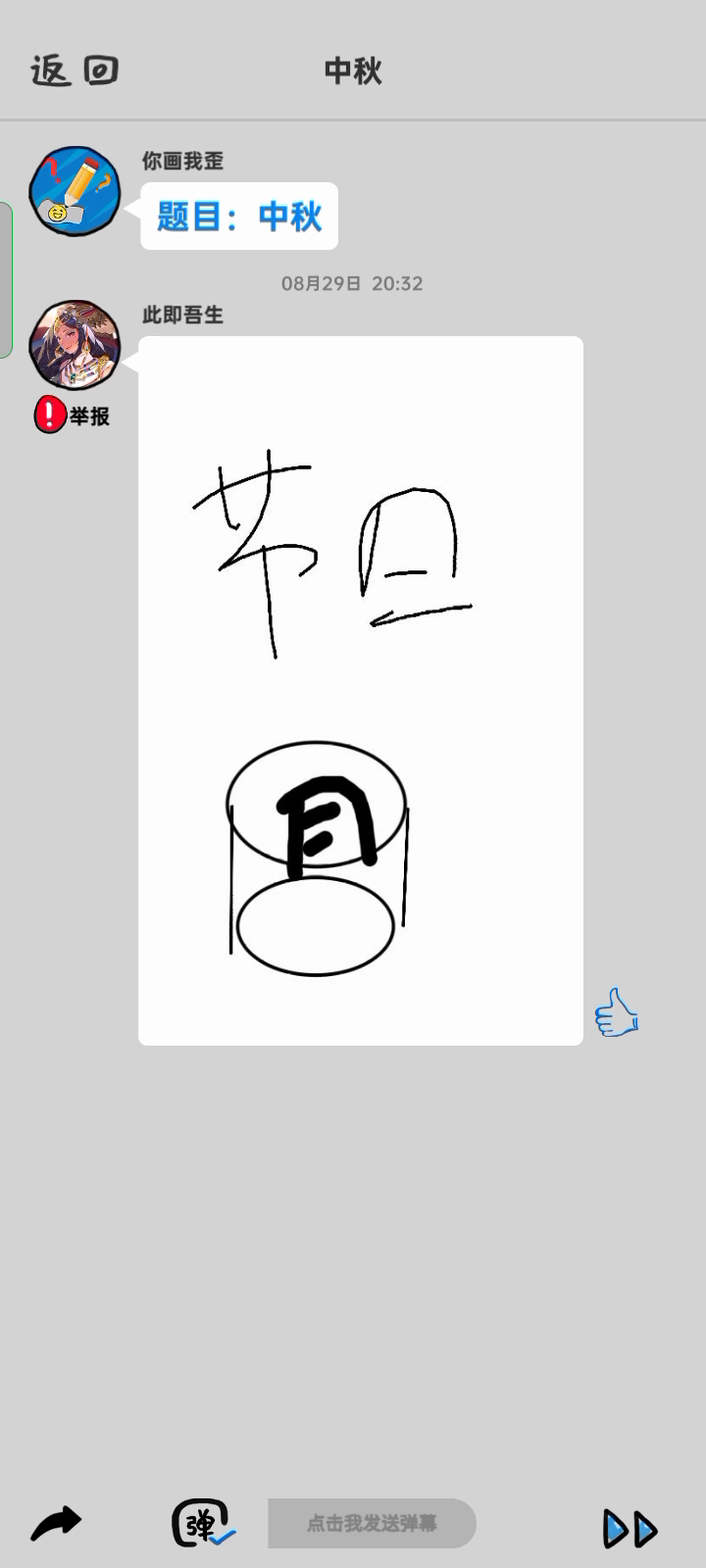706x1568 pixels.
Task: Share this drawing with the arrow icon
Action: [x=56, y=1524]
